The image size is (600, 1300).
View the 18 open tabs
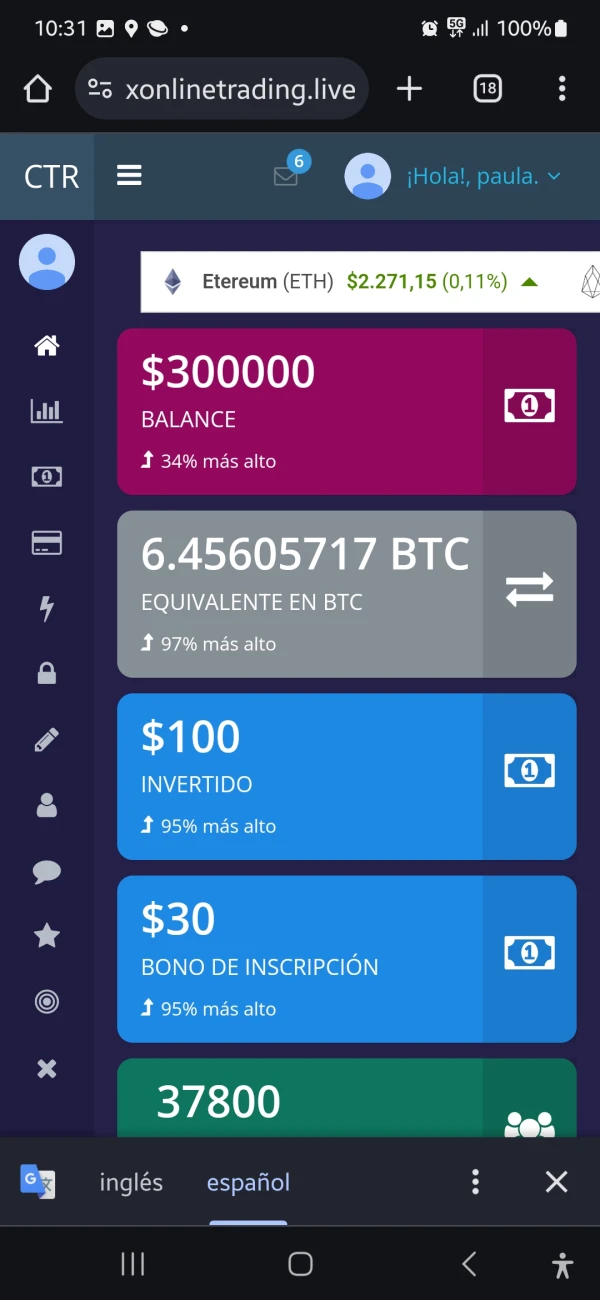tap(487, 89)
